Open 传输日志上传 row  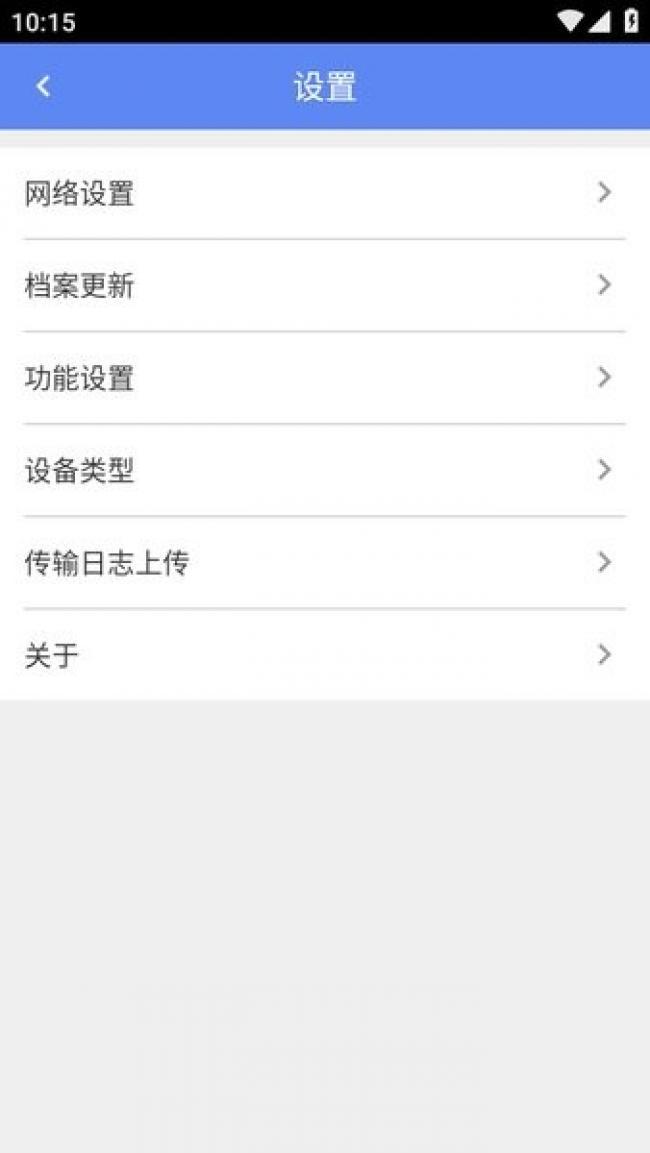325,563
